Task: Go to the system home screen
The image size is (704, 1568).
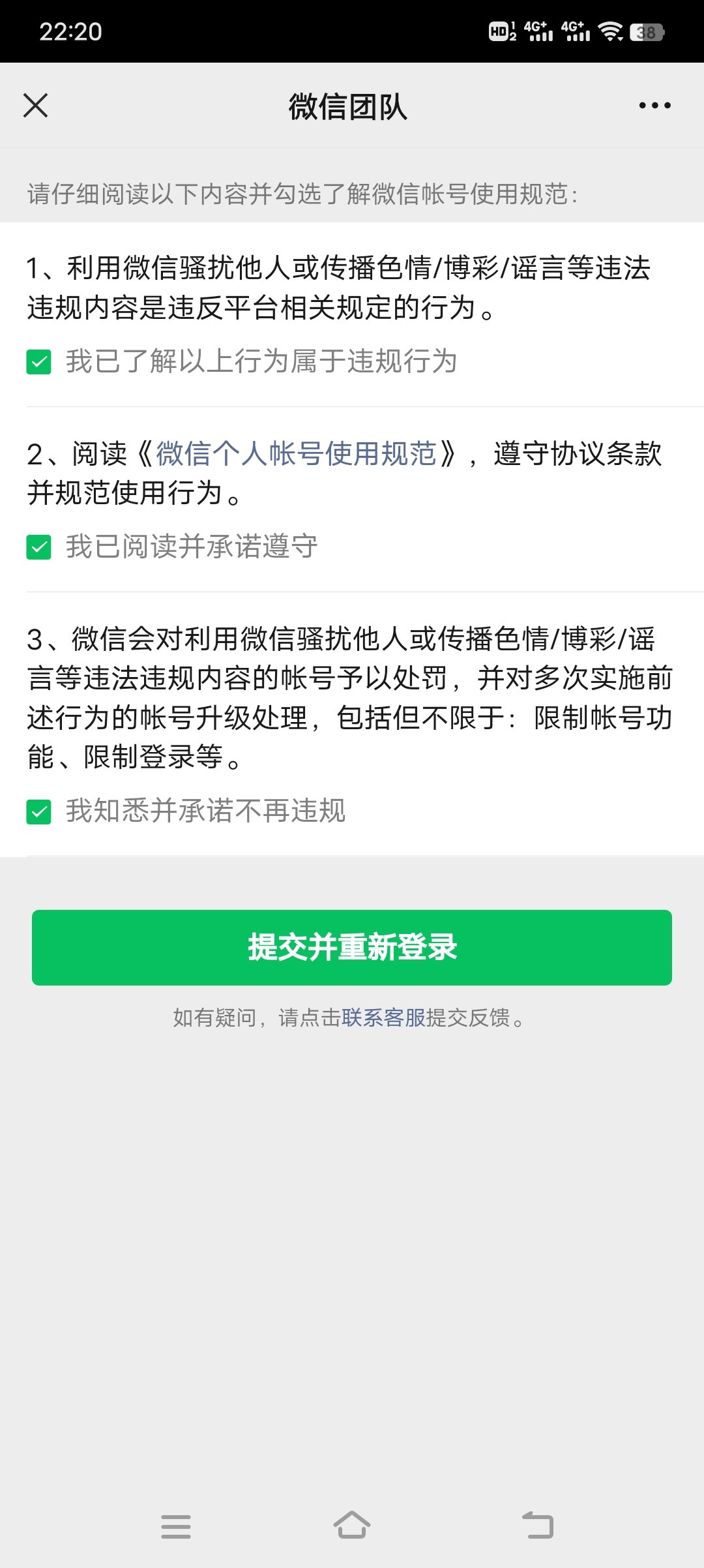Action: pyautogui.click(x=352, y=1525)
